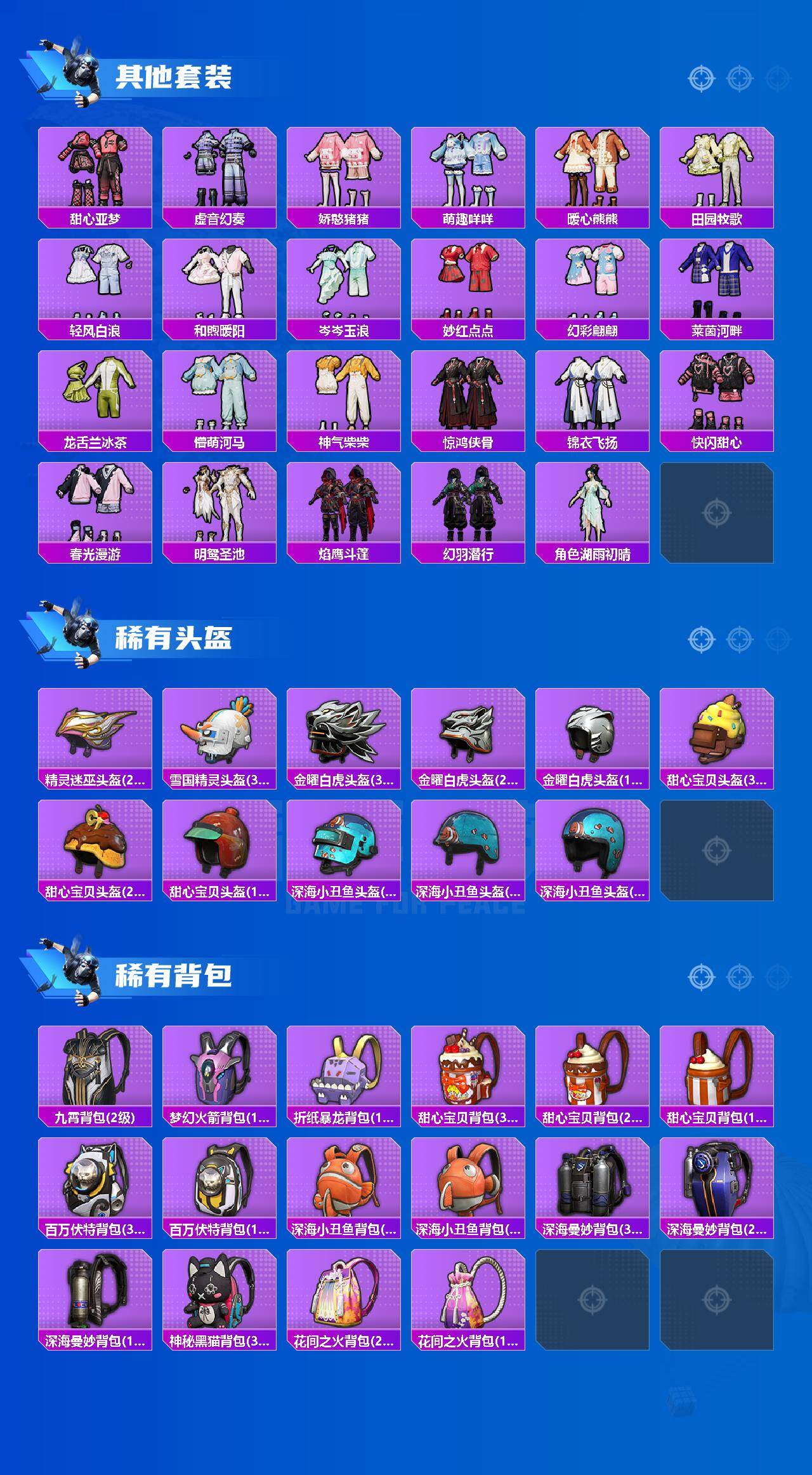Select the 甜心亚梦 outfit thumbnail
The width and height of the screenshot is (812, 1475).
(95, 168)
